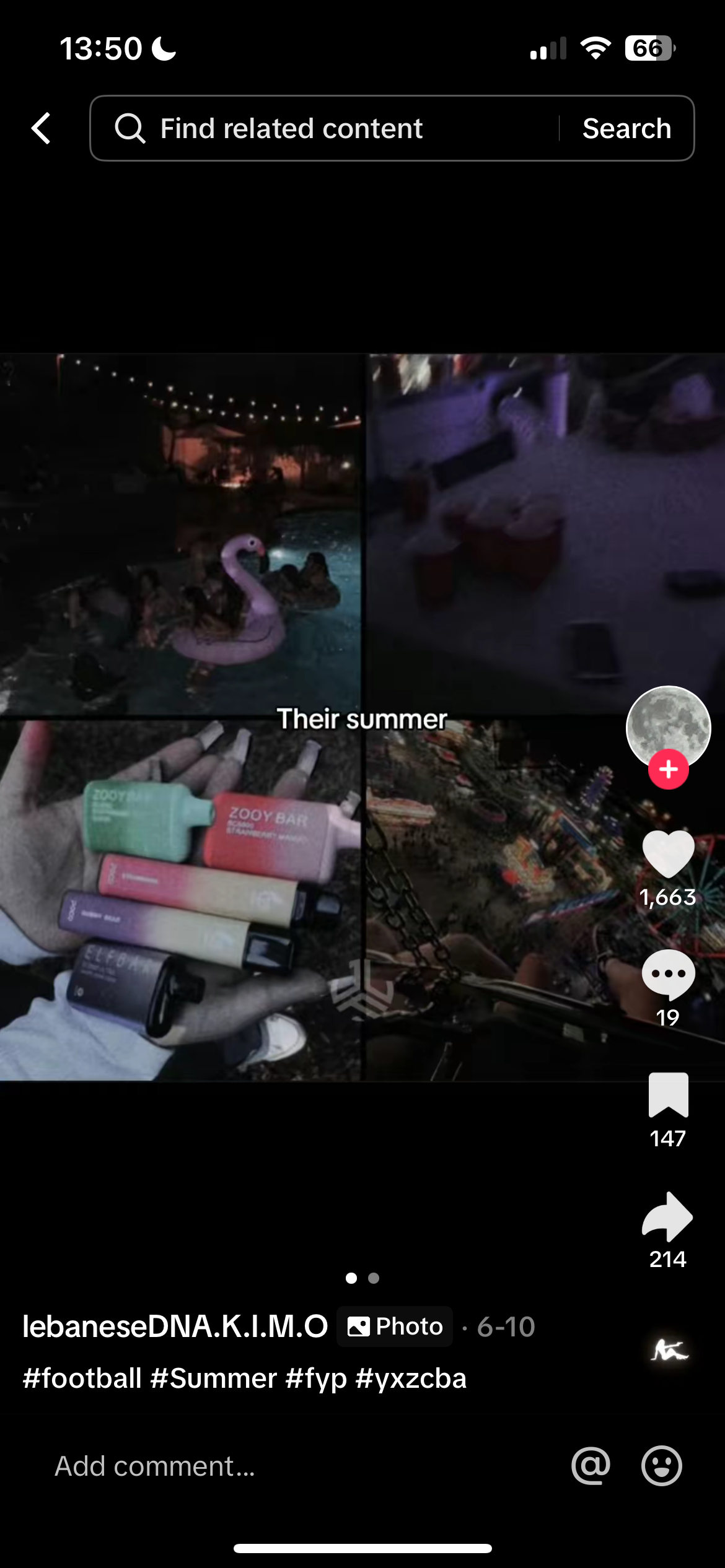Follow creator with the red plus

668,769
